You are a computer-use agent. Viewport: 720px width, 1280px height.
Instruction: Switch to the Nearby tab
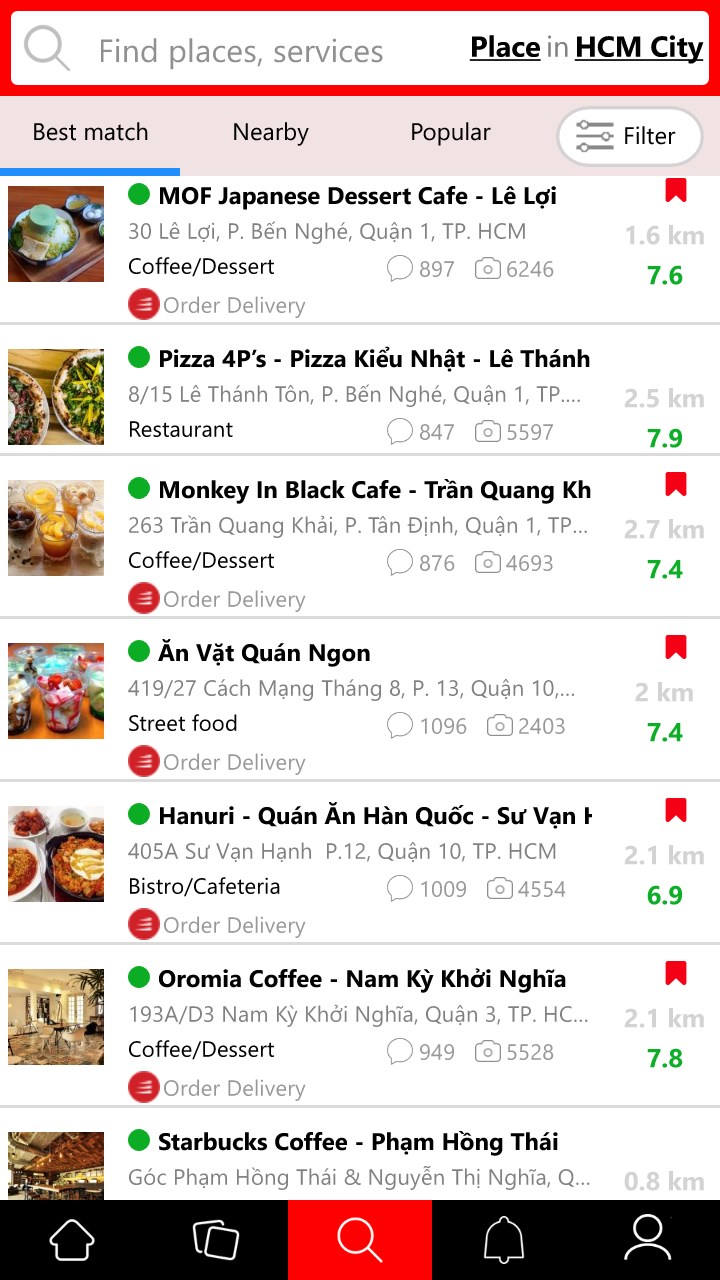coord(270,132)
